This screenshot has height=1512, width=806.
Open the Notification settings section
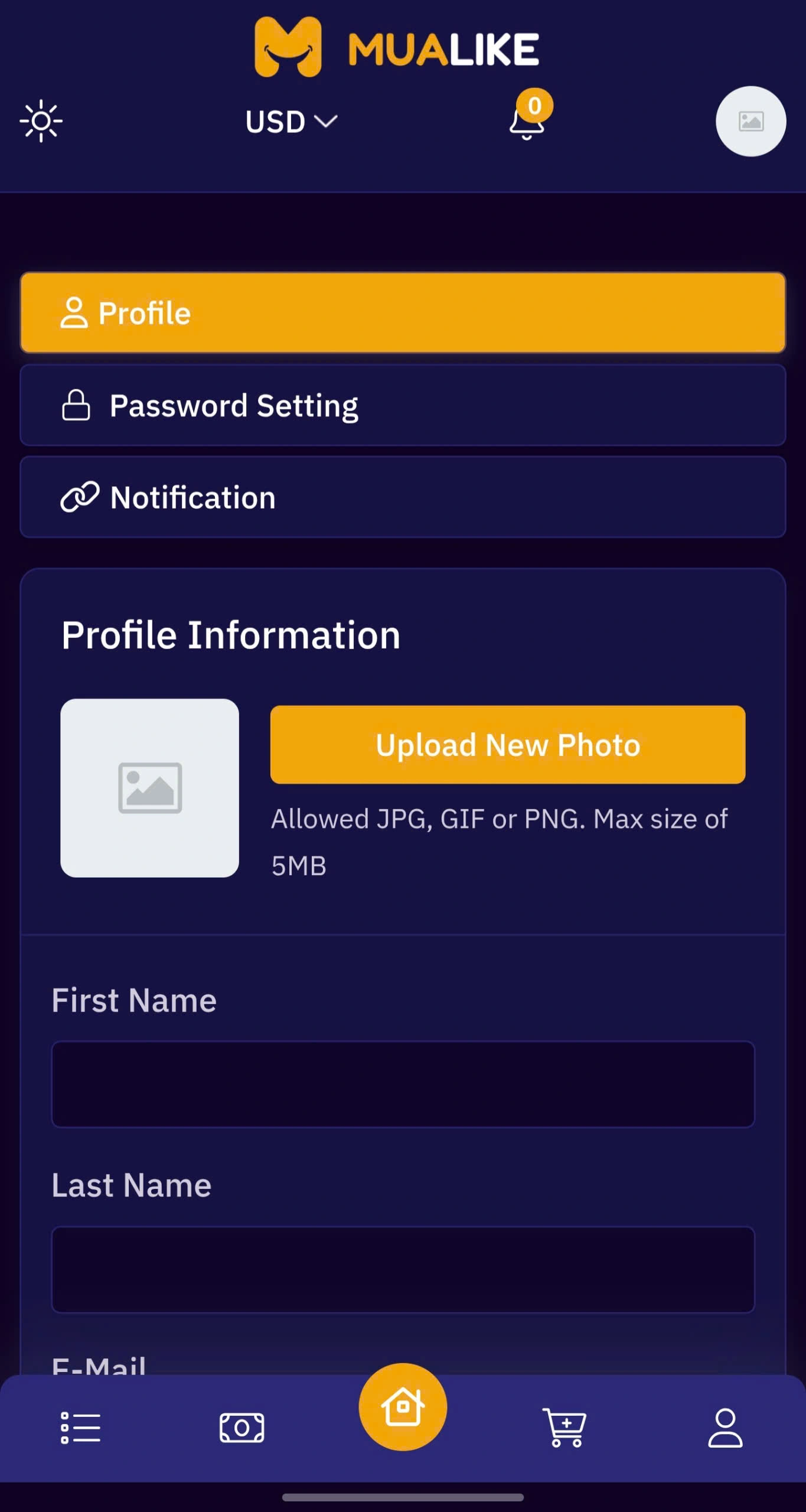(403, 497)
